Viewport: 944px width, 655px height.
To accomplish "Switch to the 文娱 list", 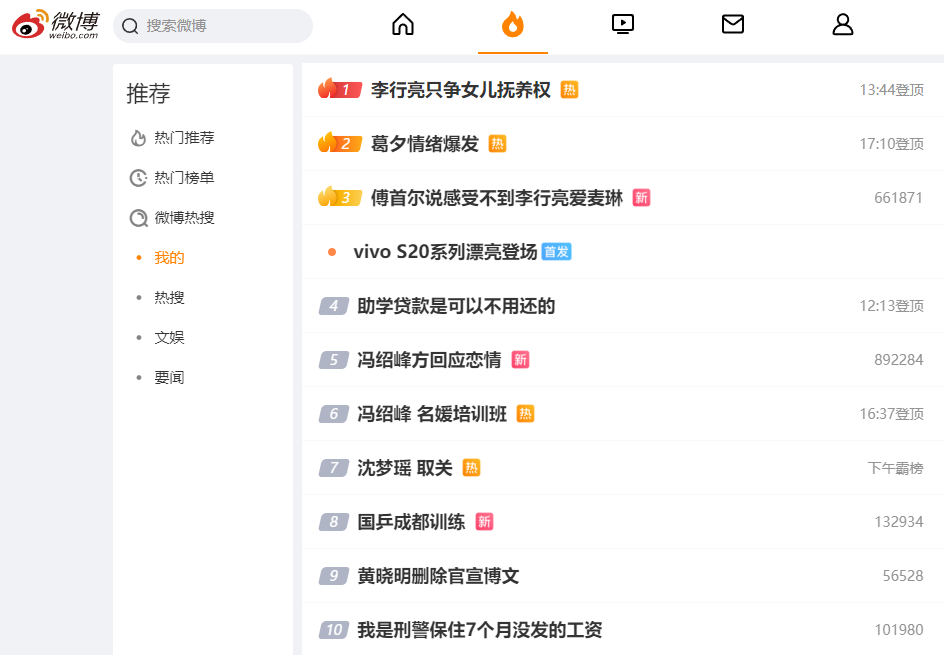I will coord(169,337).
